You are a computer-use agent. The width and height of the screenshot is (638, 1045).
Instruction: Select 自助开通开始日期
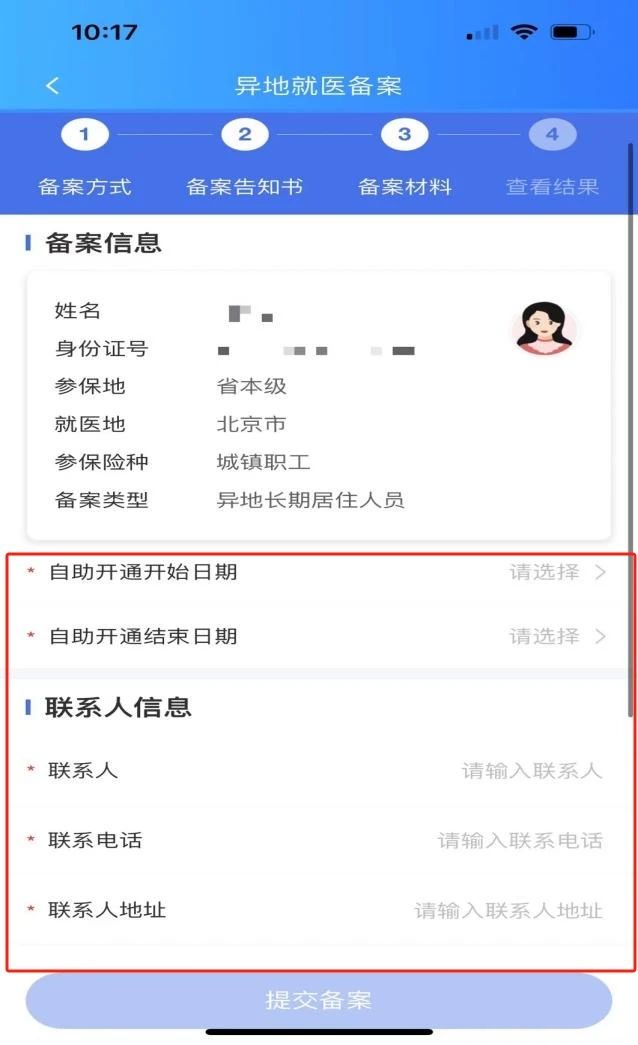(557, 573)
